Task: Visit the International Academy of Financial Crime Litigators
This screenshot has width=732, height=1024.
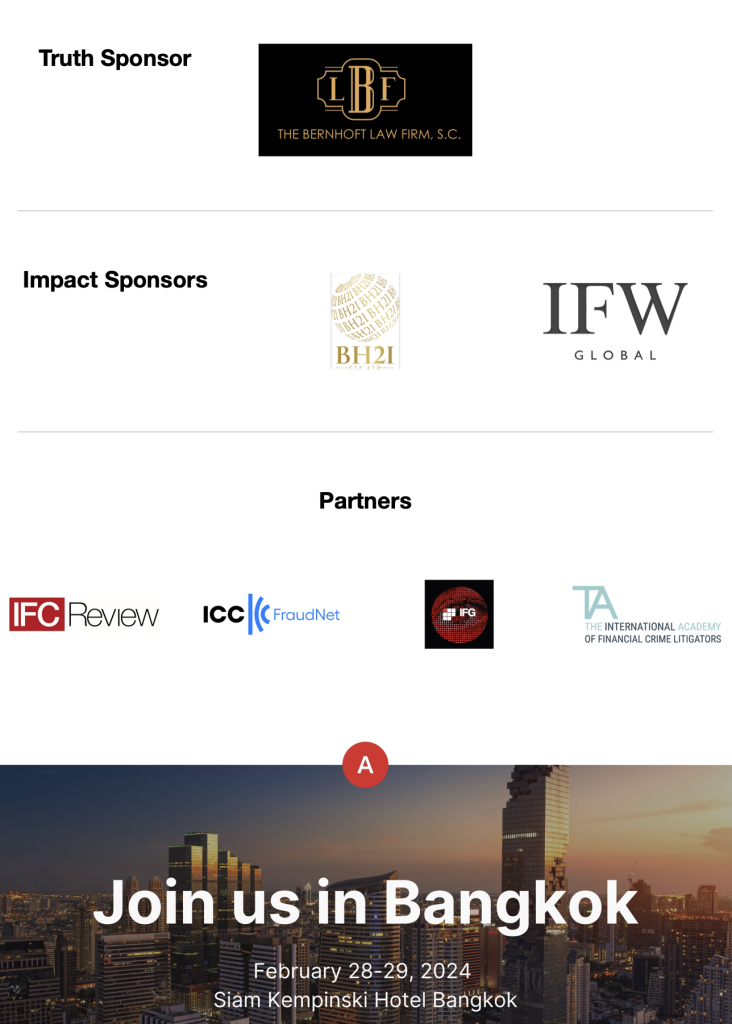Action: point(646,614)
